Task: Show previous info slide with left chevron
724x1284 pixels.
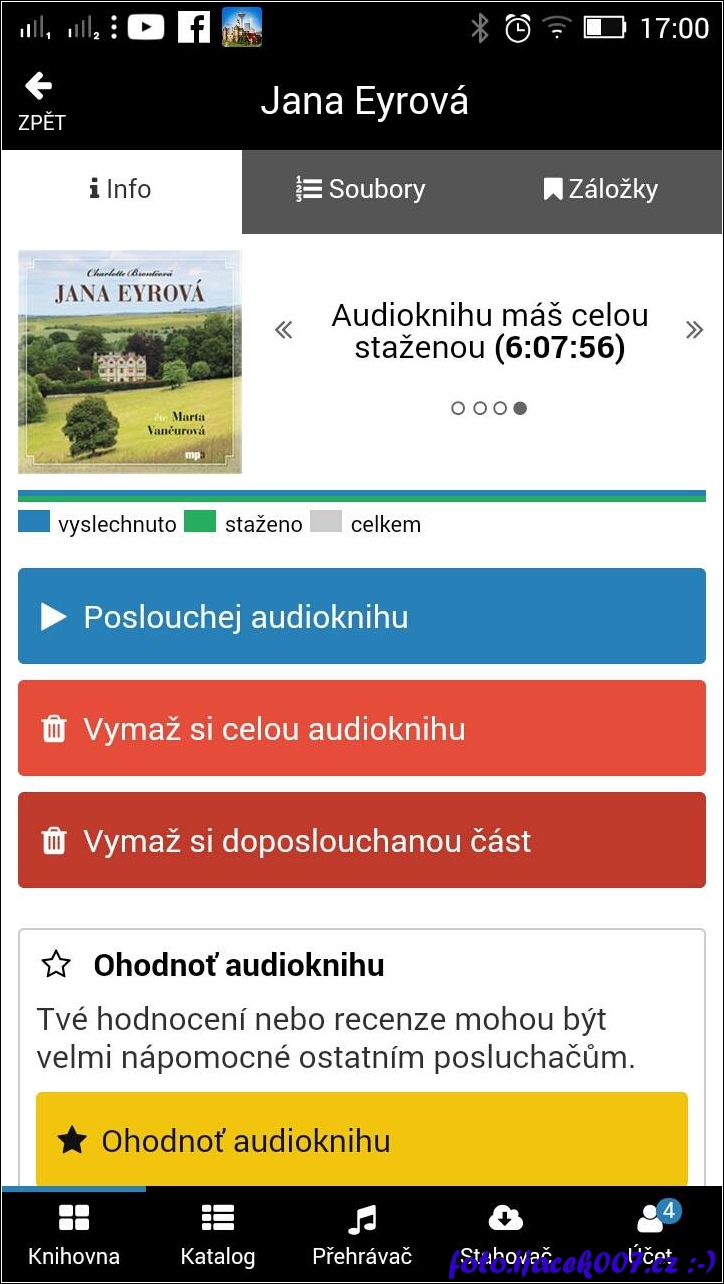Action: (284, 330)
